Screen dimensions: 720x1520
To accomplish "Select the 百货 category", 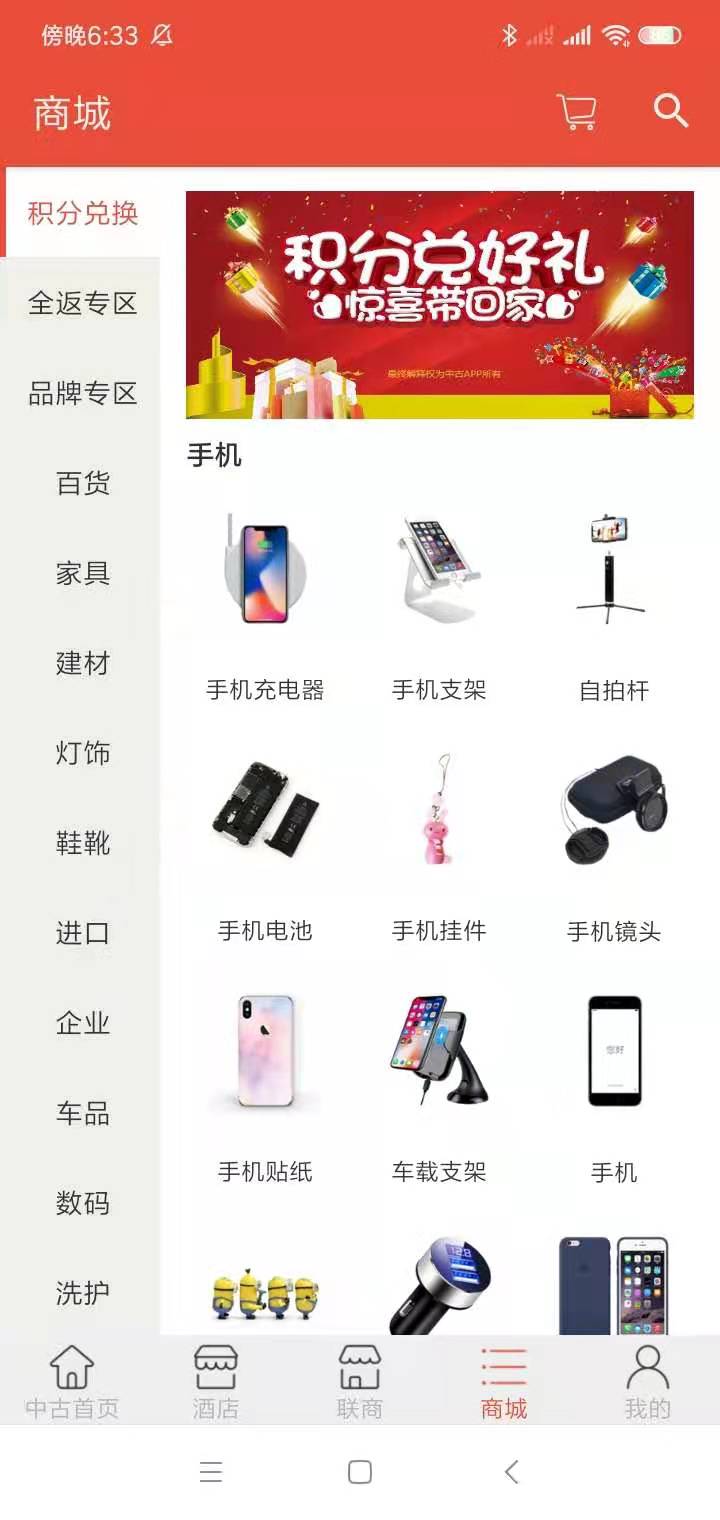I will (x=82, y=484).
